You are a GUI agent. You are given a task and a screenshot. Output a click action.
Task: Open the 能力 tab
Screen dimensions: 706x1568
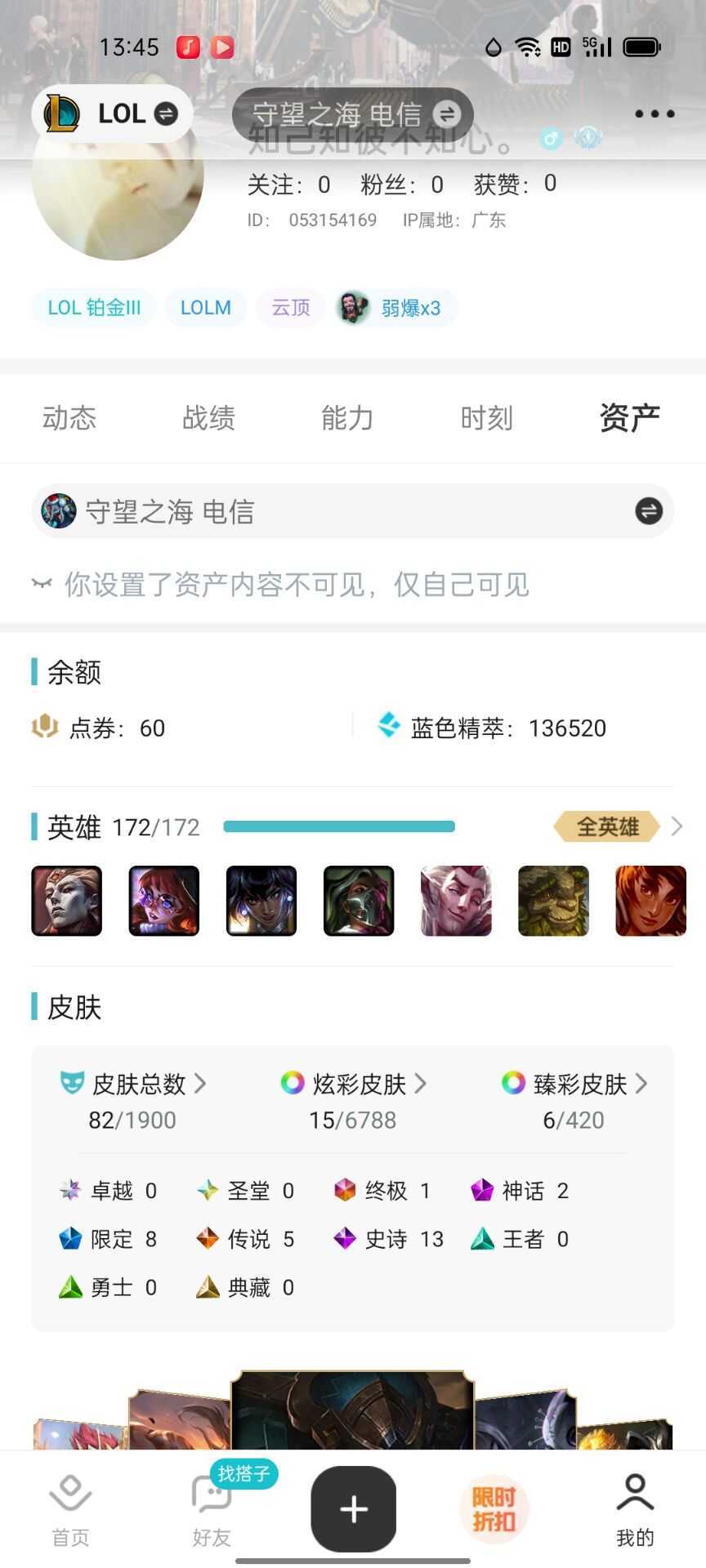(x=347, y=418)
